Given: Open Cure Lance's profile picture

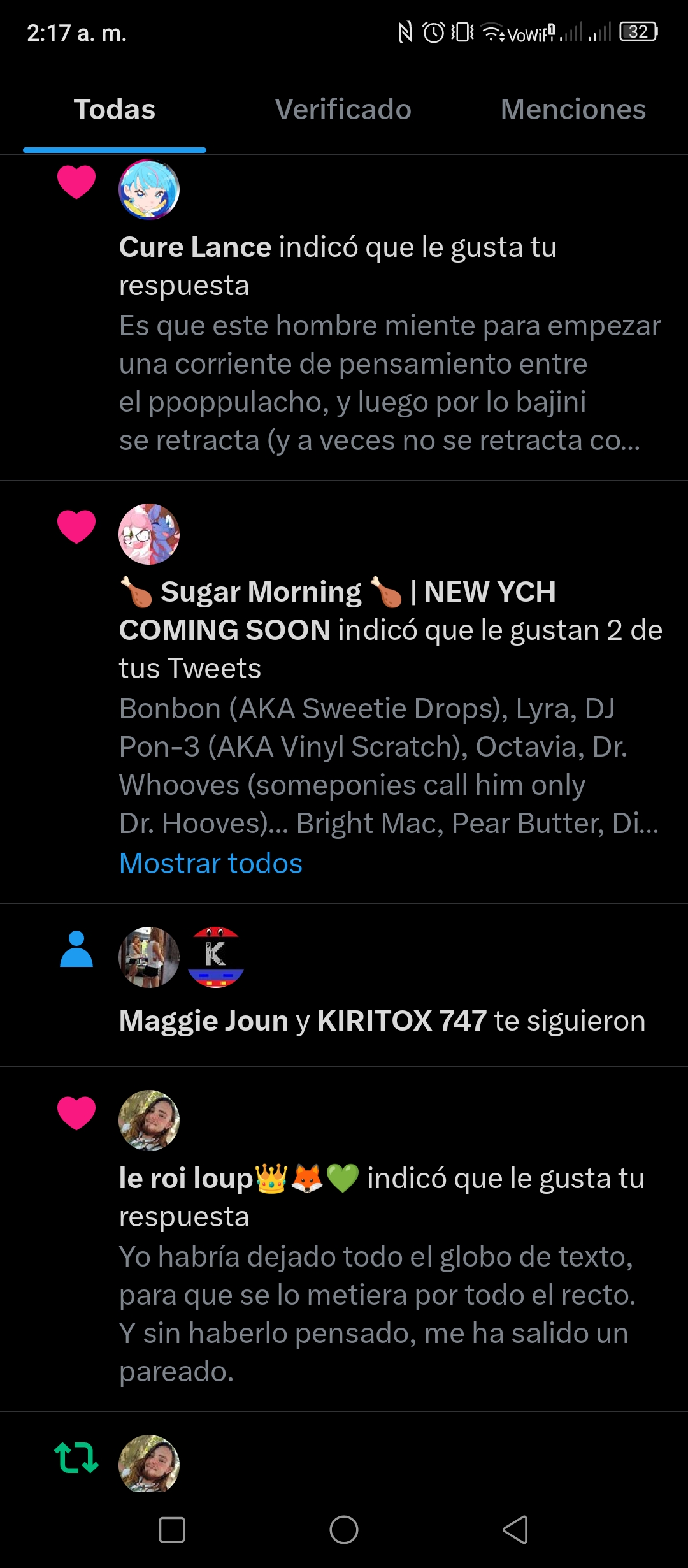Looking at the screenshot, I should coord(149,189).
